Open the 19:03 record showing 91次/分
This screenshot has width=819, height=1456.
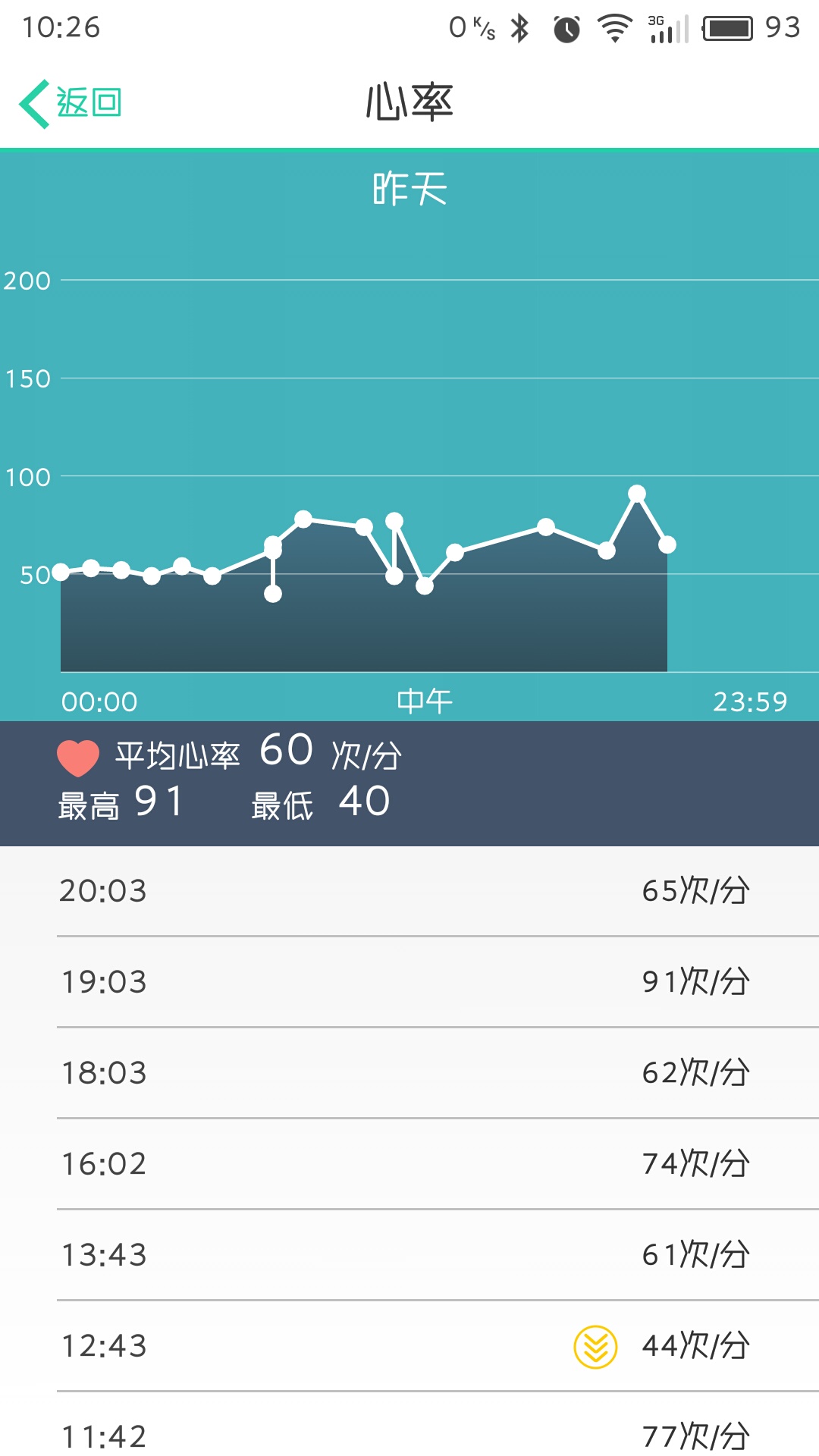pos(409,981)
